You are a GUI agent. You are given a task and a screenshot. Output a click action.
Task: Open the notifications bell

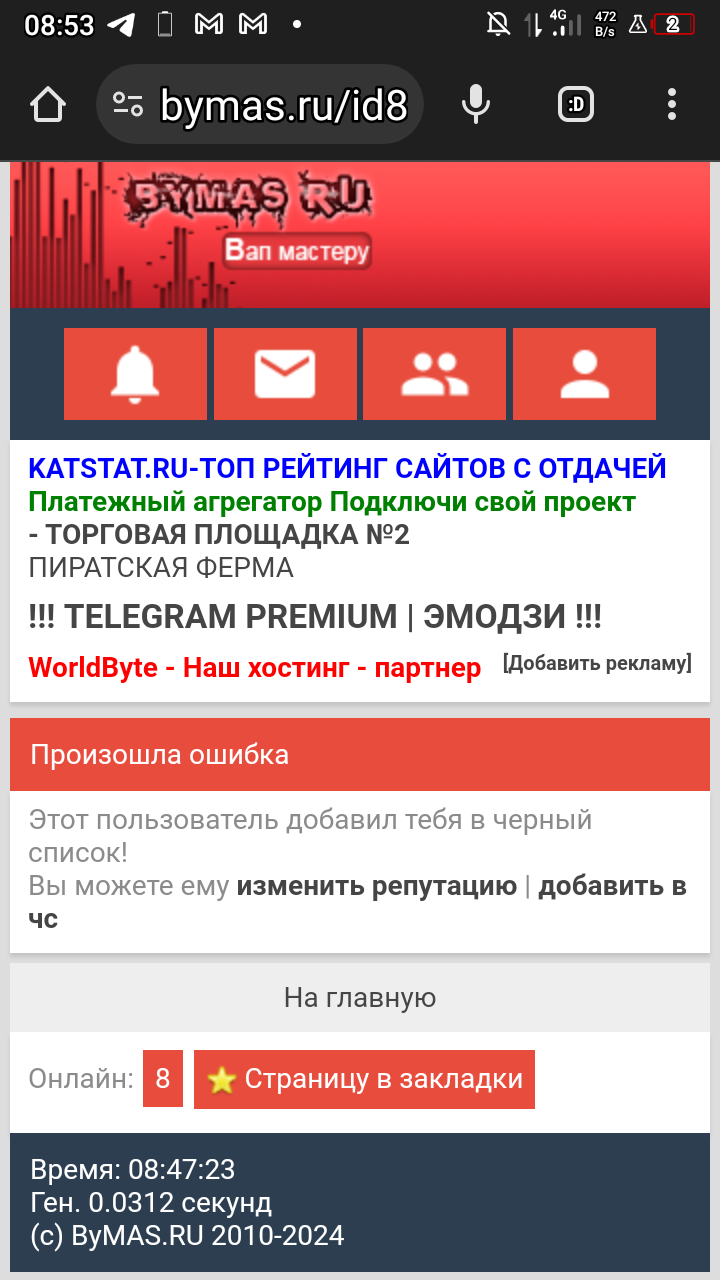pyautogui.click(x=135, y=374)
